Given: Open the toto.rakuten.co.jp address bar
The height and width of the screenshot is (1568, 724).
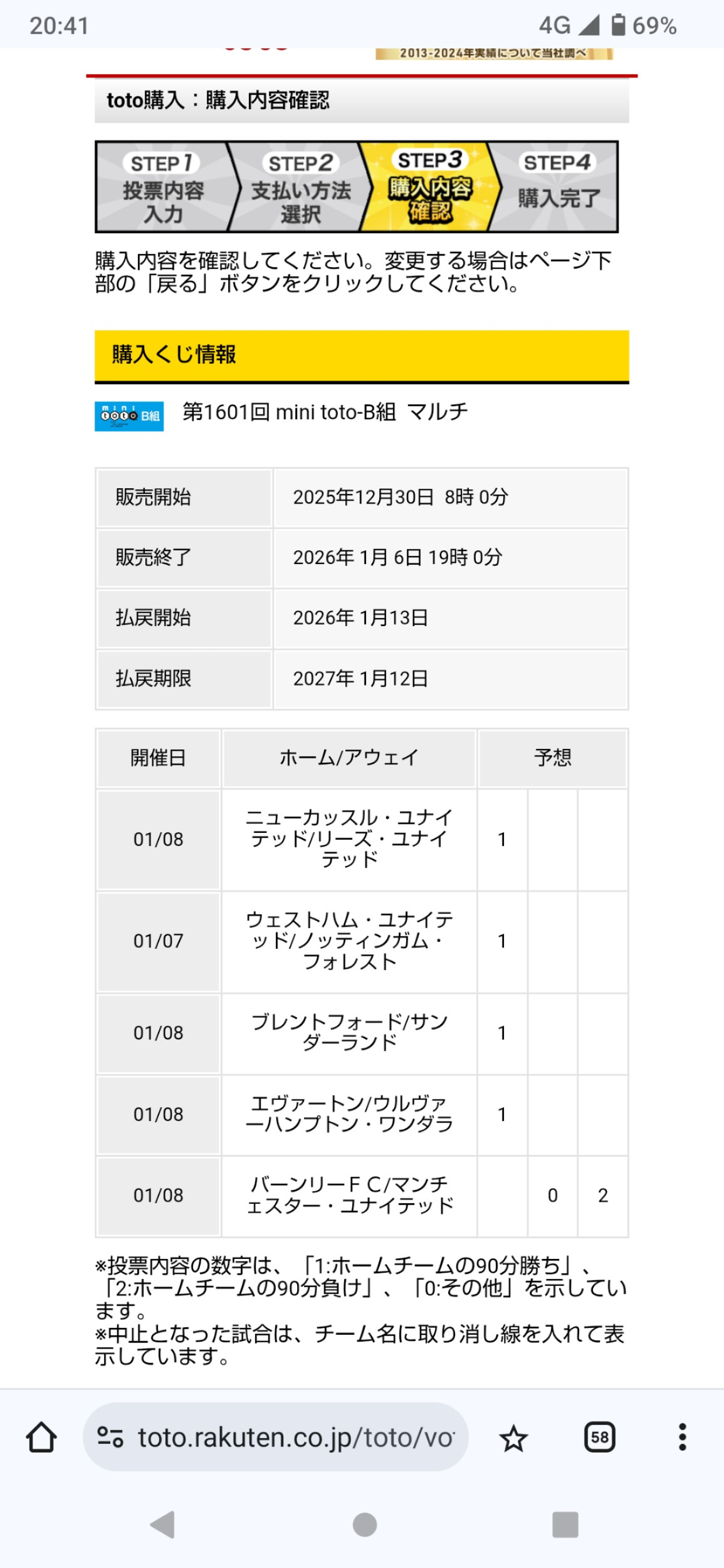Looking at the screenshot, I should pyautogui.click(x=275, y=1437).
